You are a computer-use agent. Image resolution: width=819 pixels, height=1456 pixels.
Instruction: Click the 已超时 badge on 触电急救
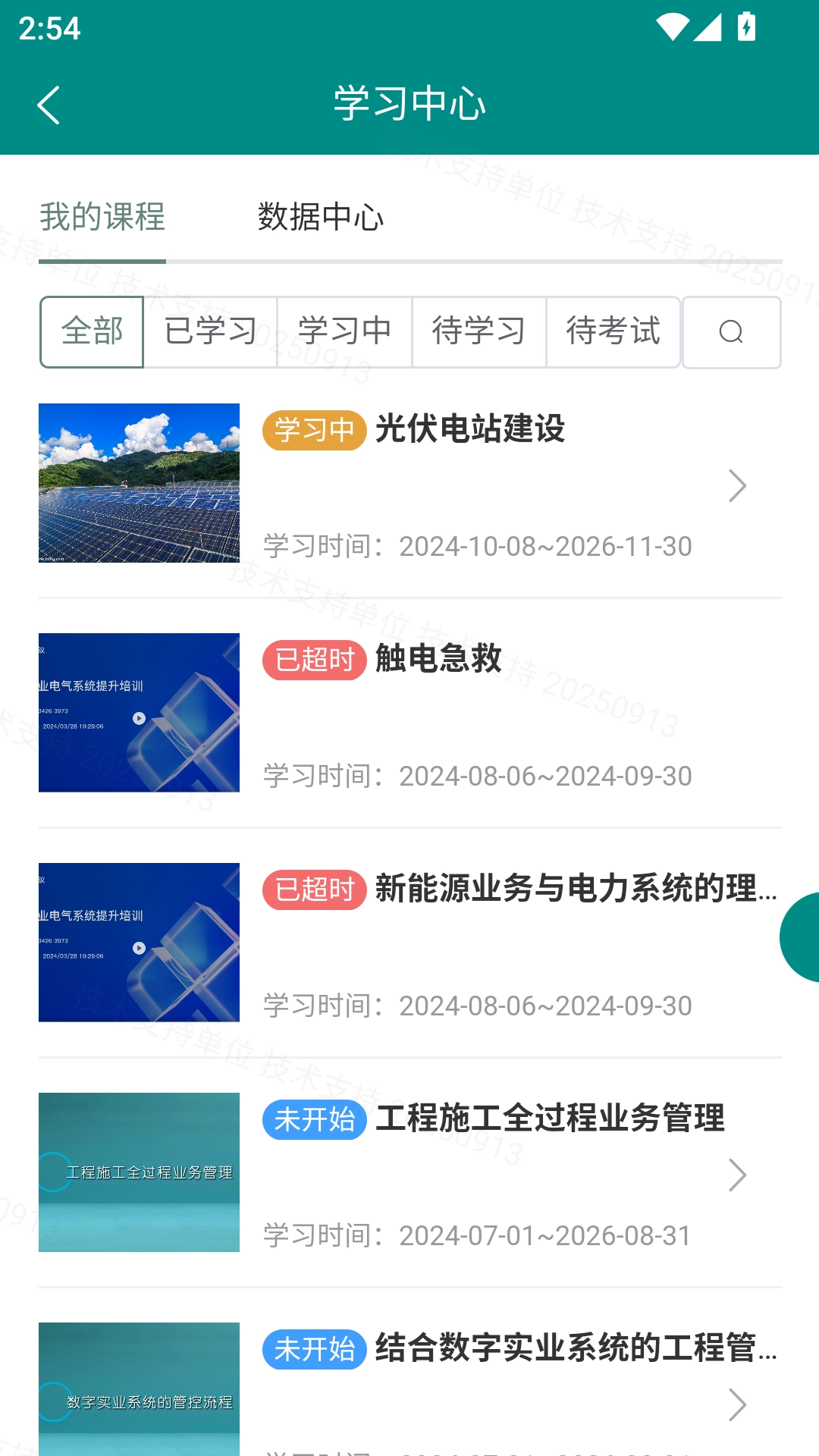point(313,661)
